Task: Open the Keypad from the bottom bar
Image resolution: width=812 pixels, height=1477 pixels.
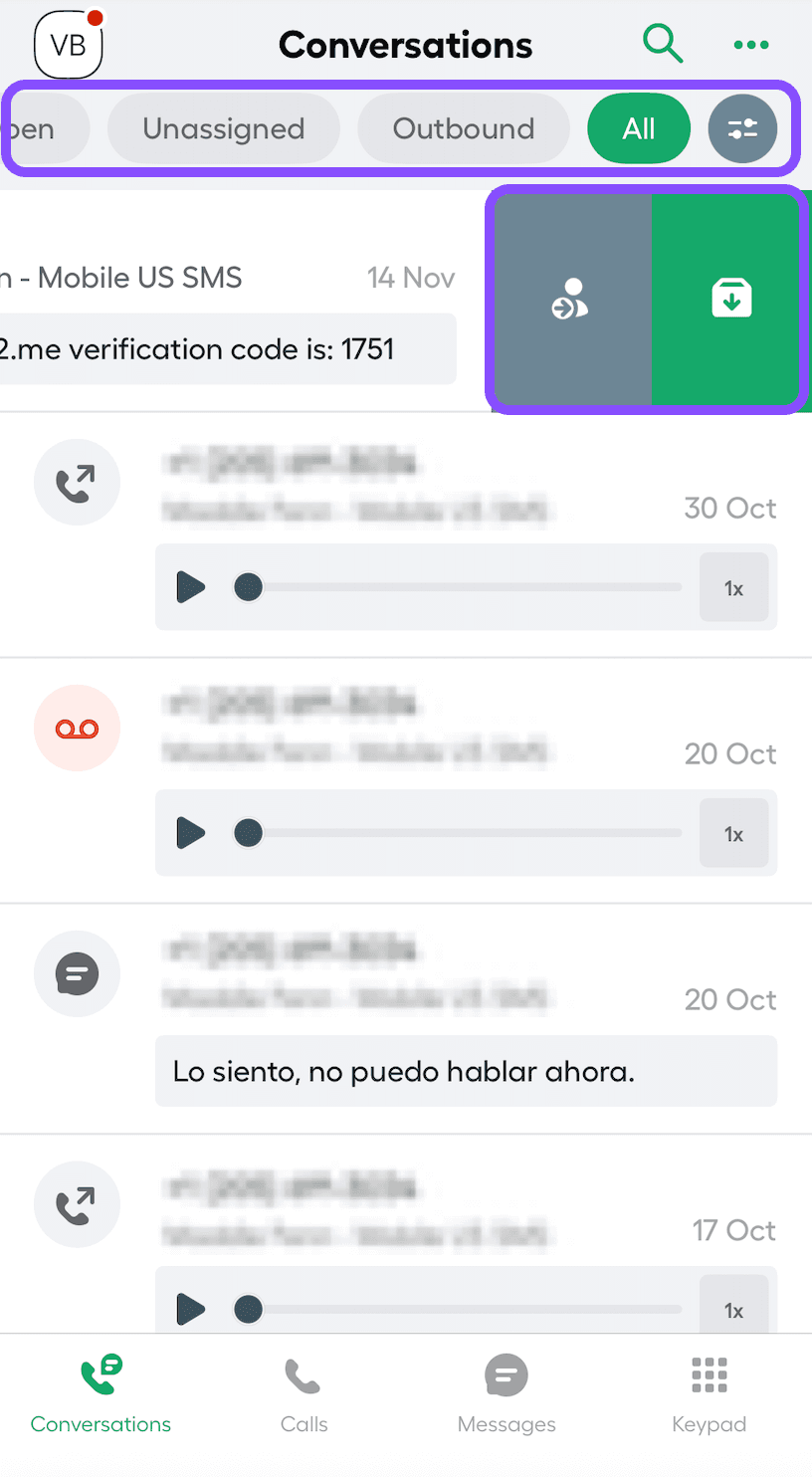Action: pos(709,1391)
